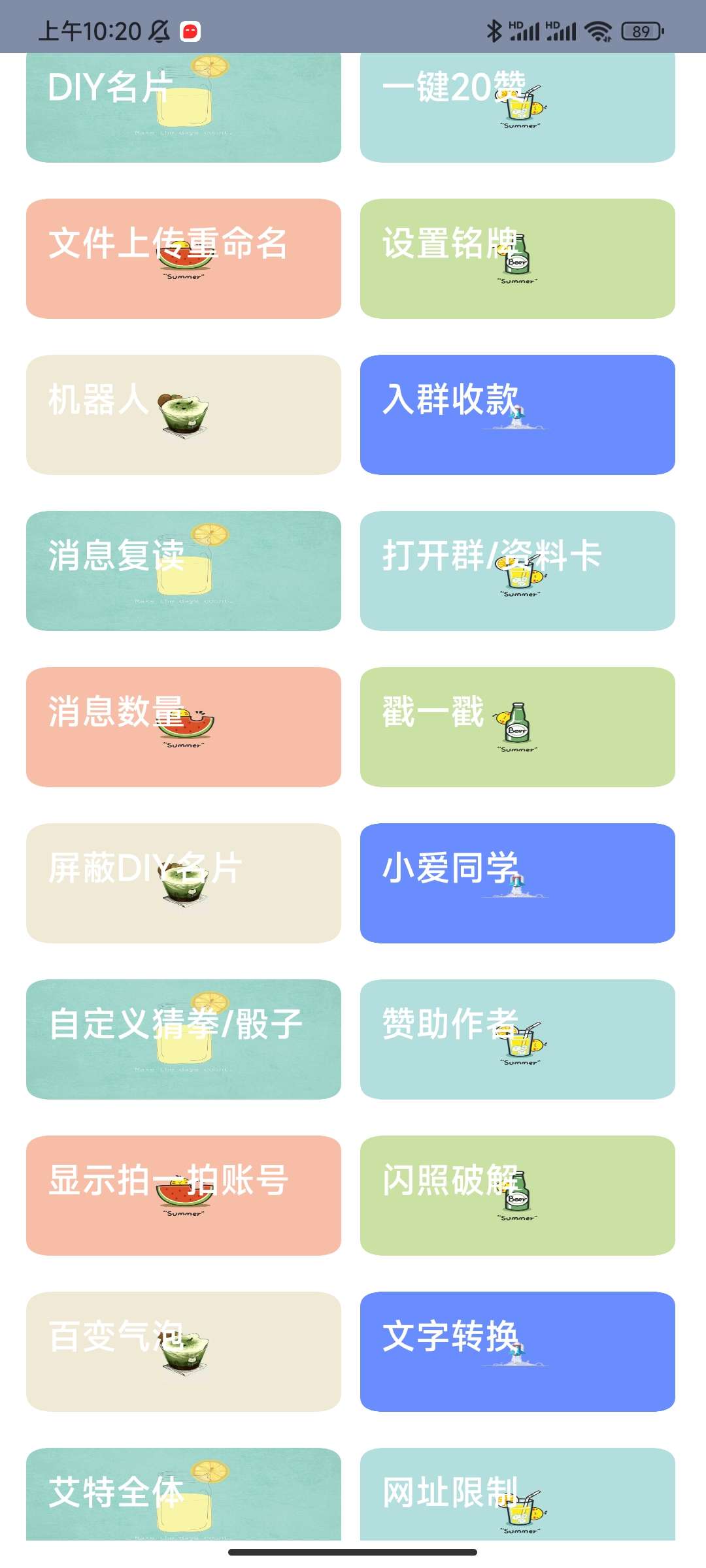
Task: Open 屏蔽DIY名片 feature
Action: pos(183,883)
